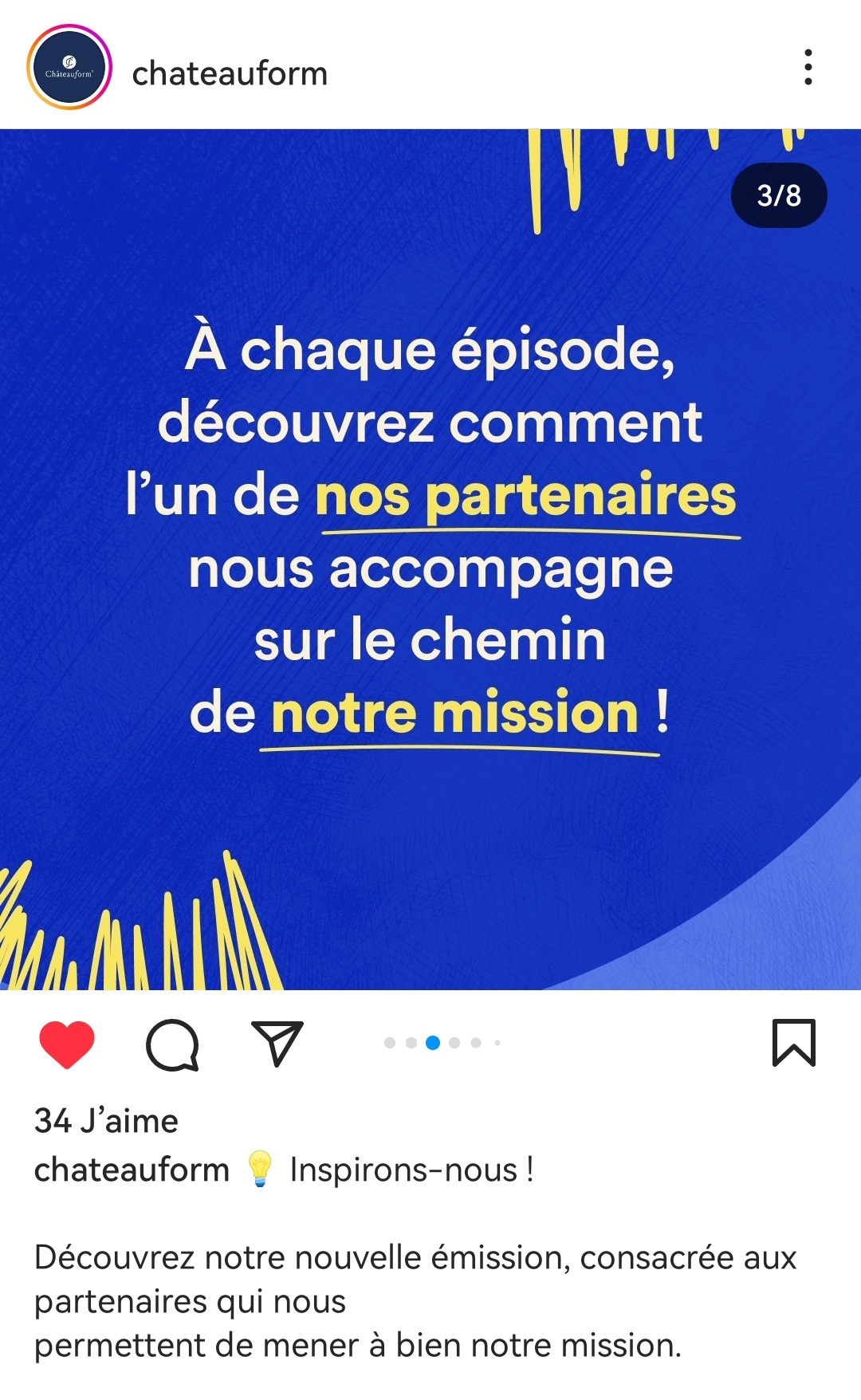Open the comments bubble icon
Viewport: 861px width, 1400px height.
click(x=172, y=1044)
